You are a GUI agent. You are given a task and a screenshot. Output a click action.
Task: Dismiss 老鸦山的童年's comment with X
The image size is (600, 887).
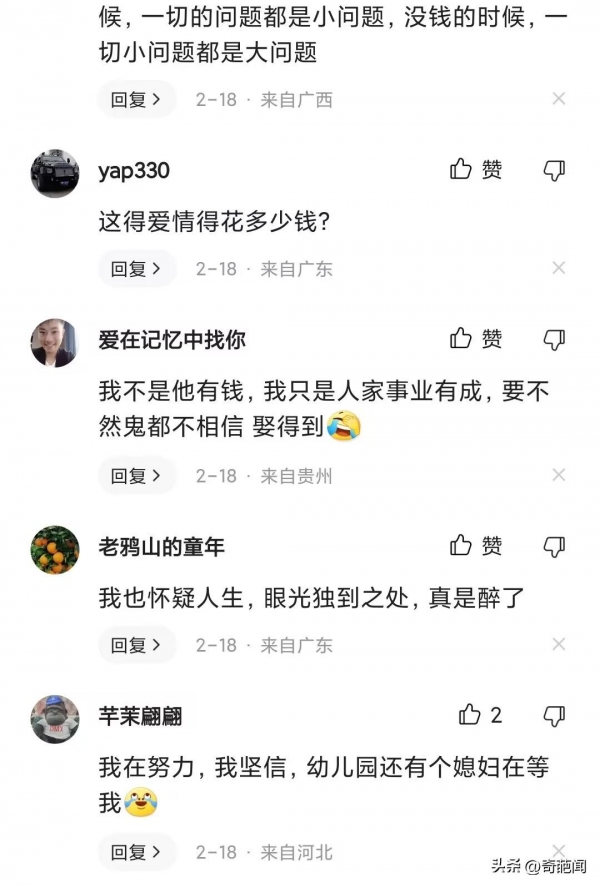tap(559, 645)
